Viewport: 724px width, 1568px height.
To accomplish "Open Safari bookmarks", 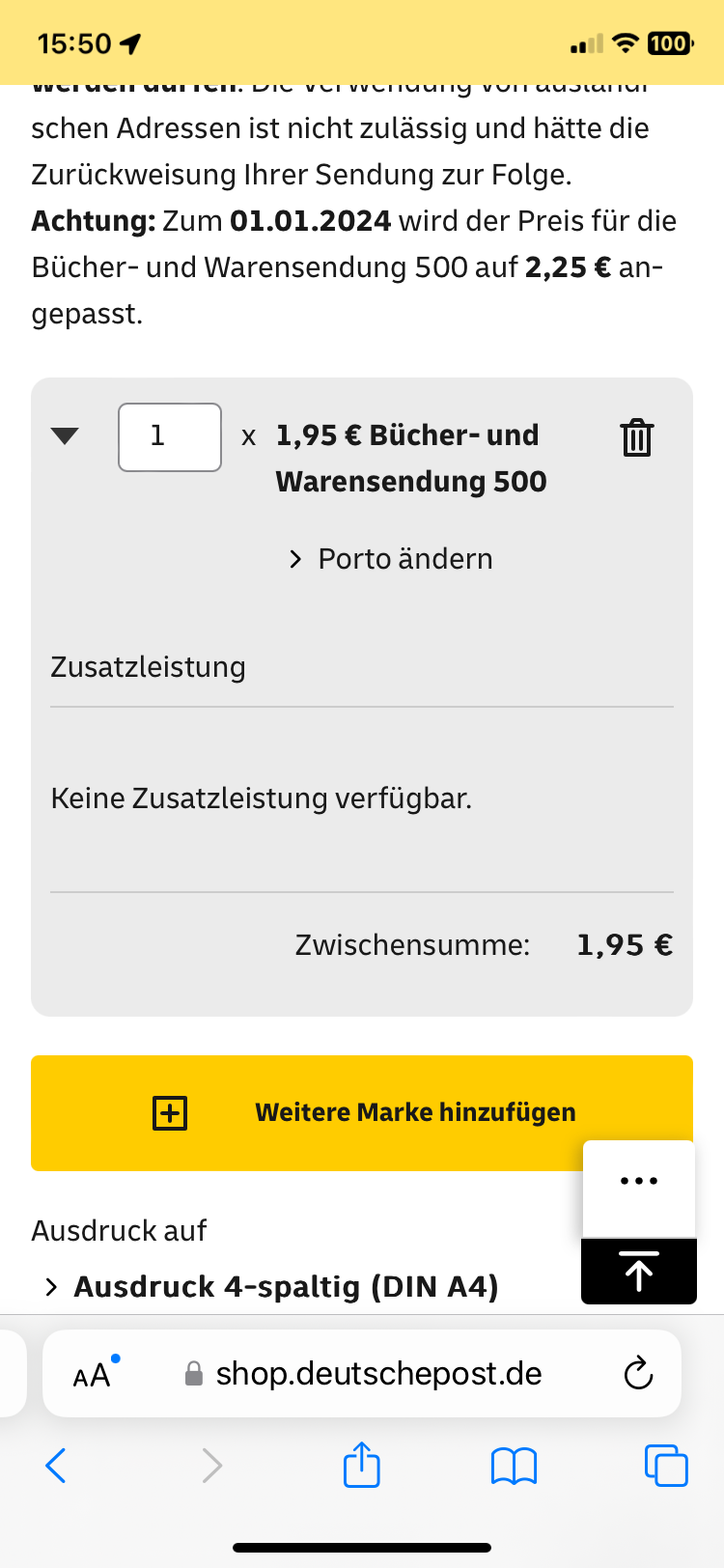I will (x=514, y=1466).
